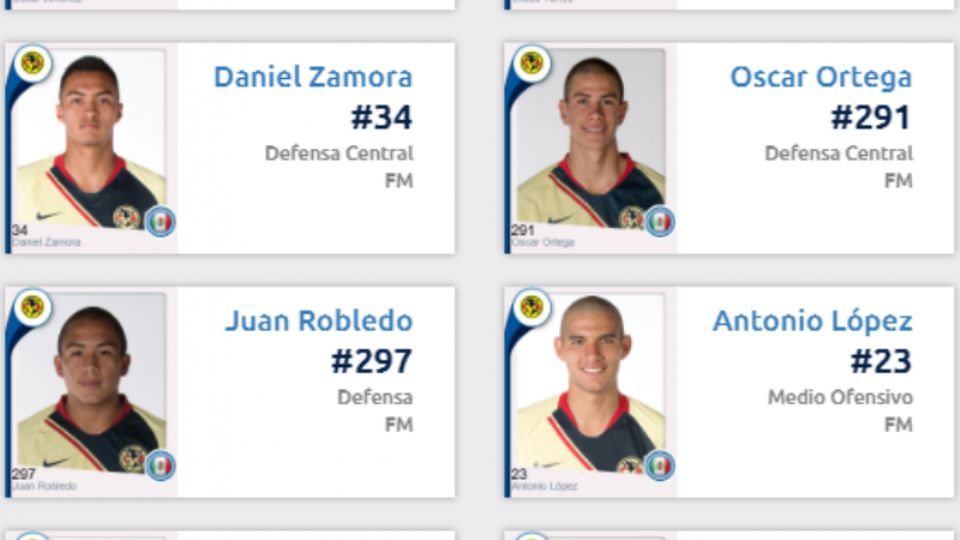Viewport: 960px width, 540px height.
Task: Open Daniel Zamora's player card
Action: (313, 77)
